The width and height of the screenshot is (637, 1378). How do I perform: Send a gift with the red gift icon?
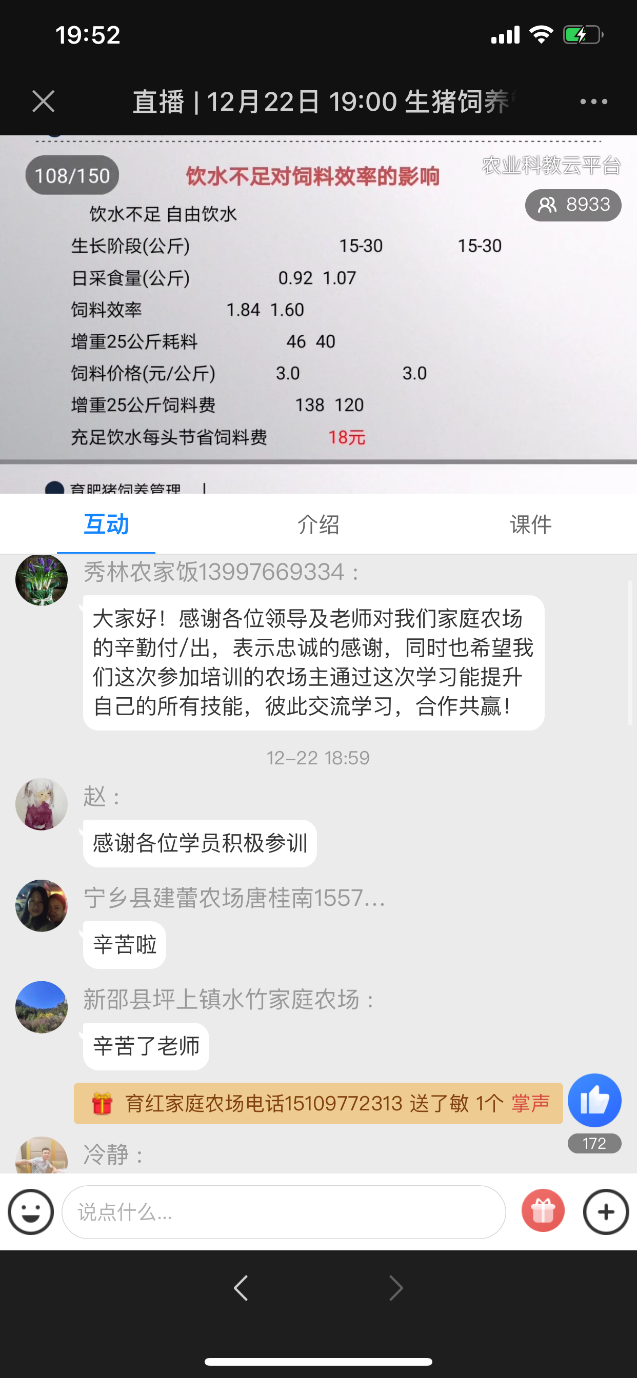[x=543, y=1212]
